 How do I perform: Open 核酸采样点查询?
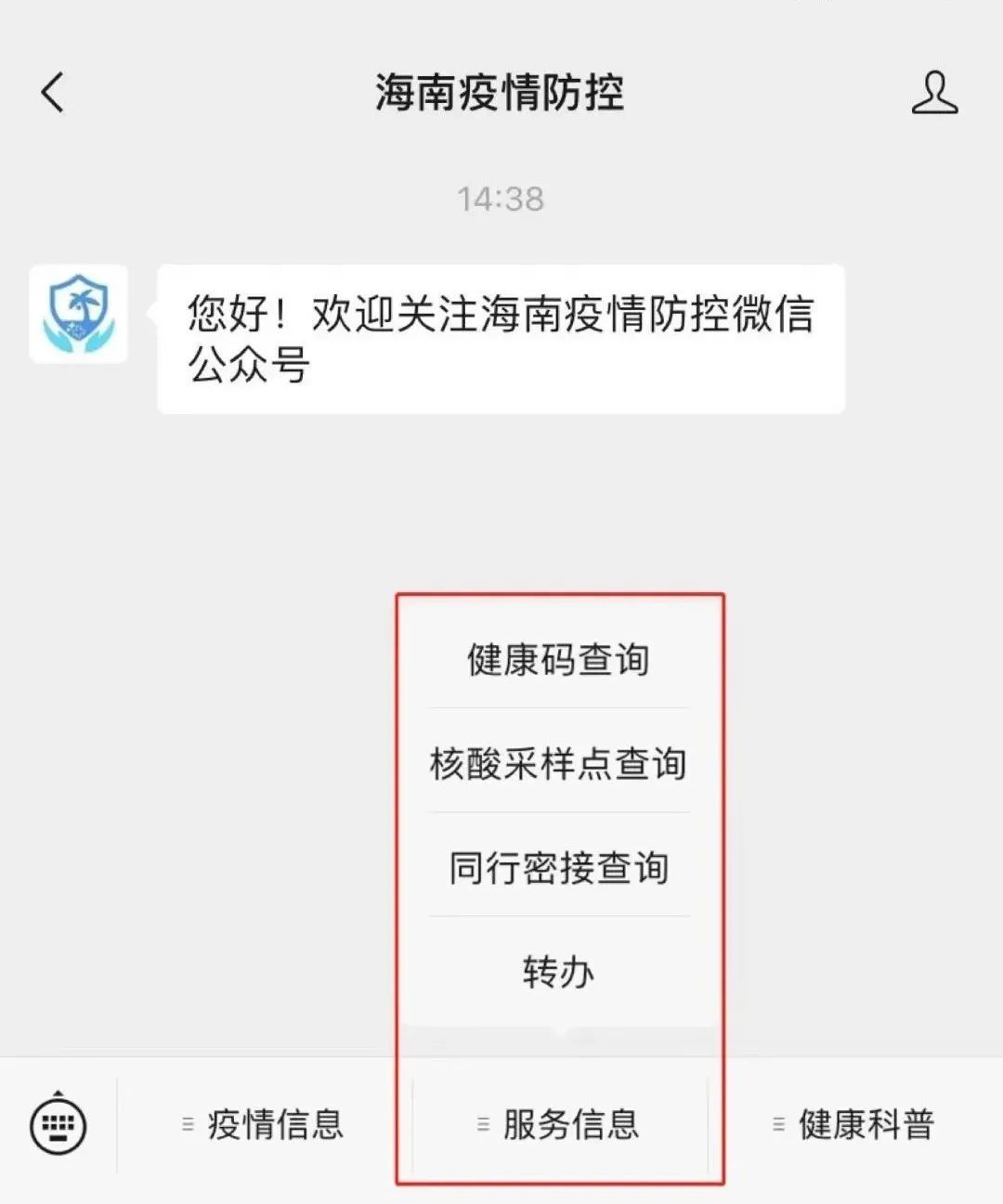tap(558, 764)
